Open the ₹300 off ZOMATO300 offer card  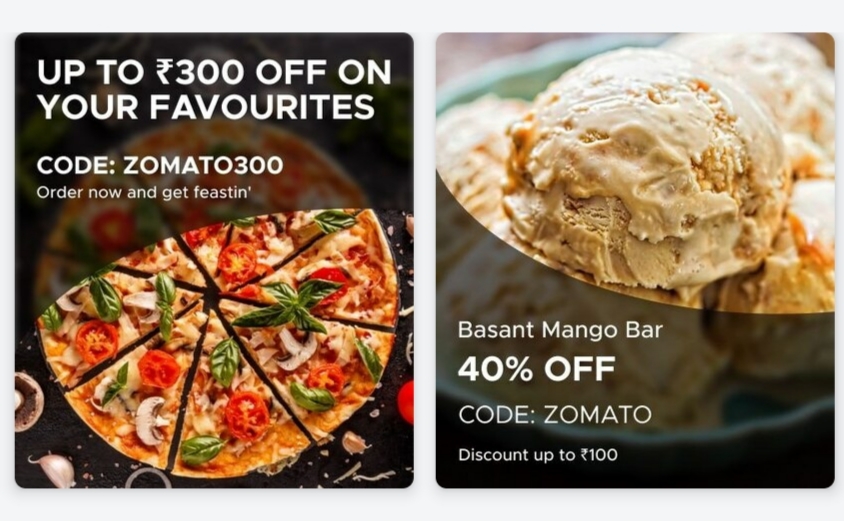tap(213, 260)
